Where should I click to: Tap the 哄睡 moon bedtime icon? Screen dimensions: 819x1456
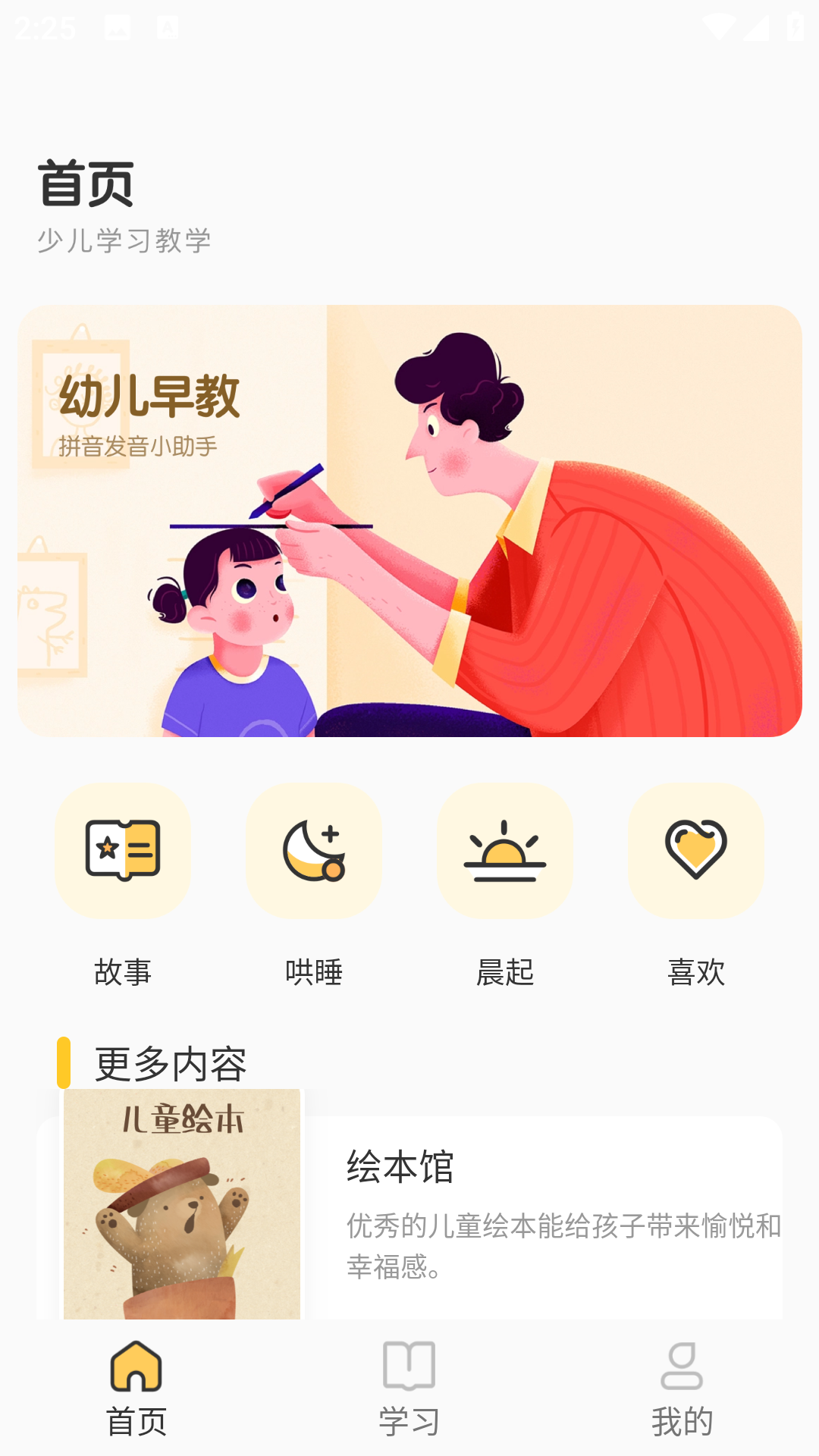point(315,850)
